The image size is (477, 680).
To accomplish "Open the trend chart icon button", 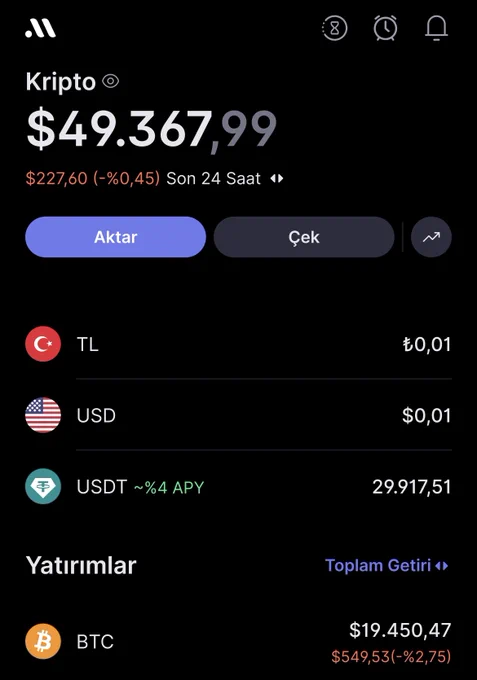I will tap(431, 237).
